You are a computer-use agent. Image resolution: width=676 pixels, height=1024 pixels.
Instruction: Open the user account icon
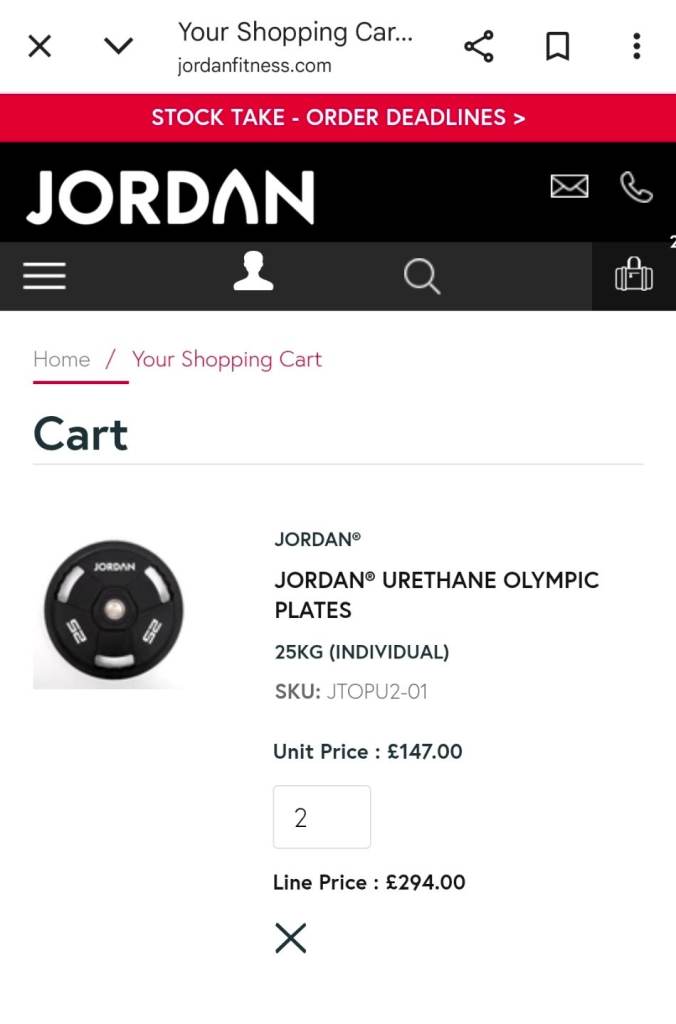253,272
